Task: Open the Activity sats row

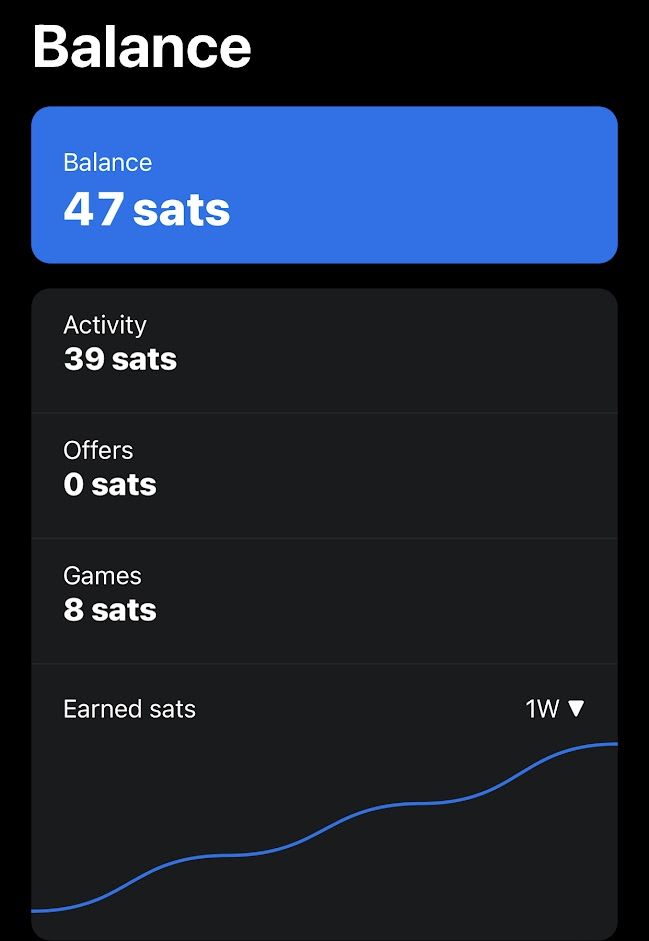Action: click(x=324, y=350)
